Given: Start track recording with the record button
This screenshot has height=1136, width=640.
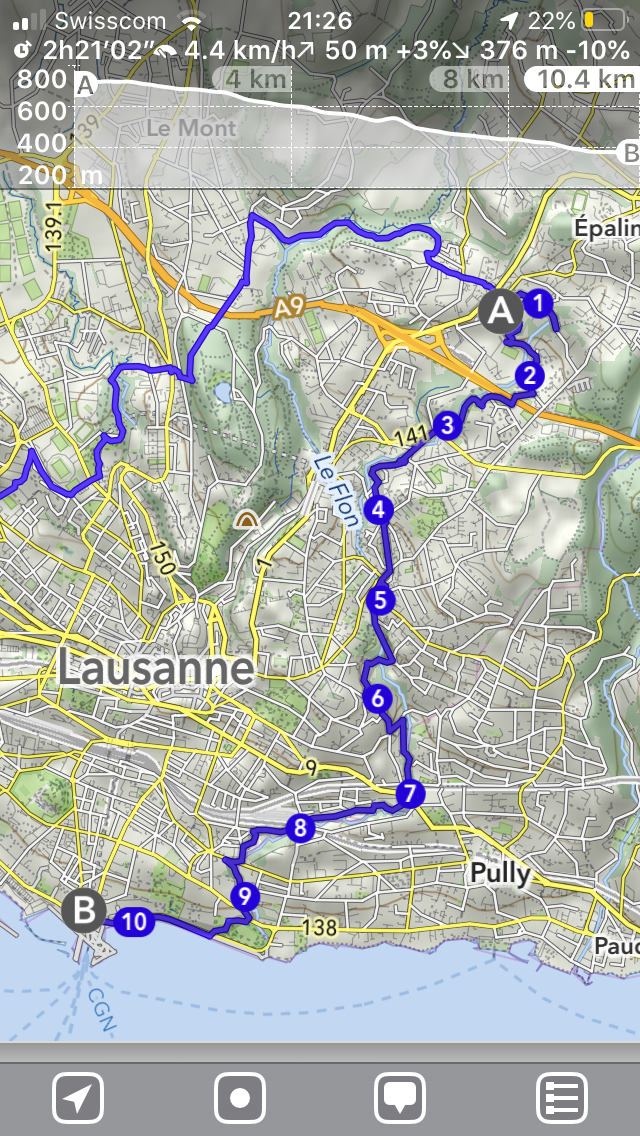Looking at the screenshot, I should click(x=239, y=1099).
